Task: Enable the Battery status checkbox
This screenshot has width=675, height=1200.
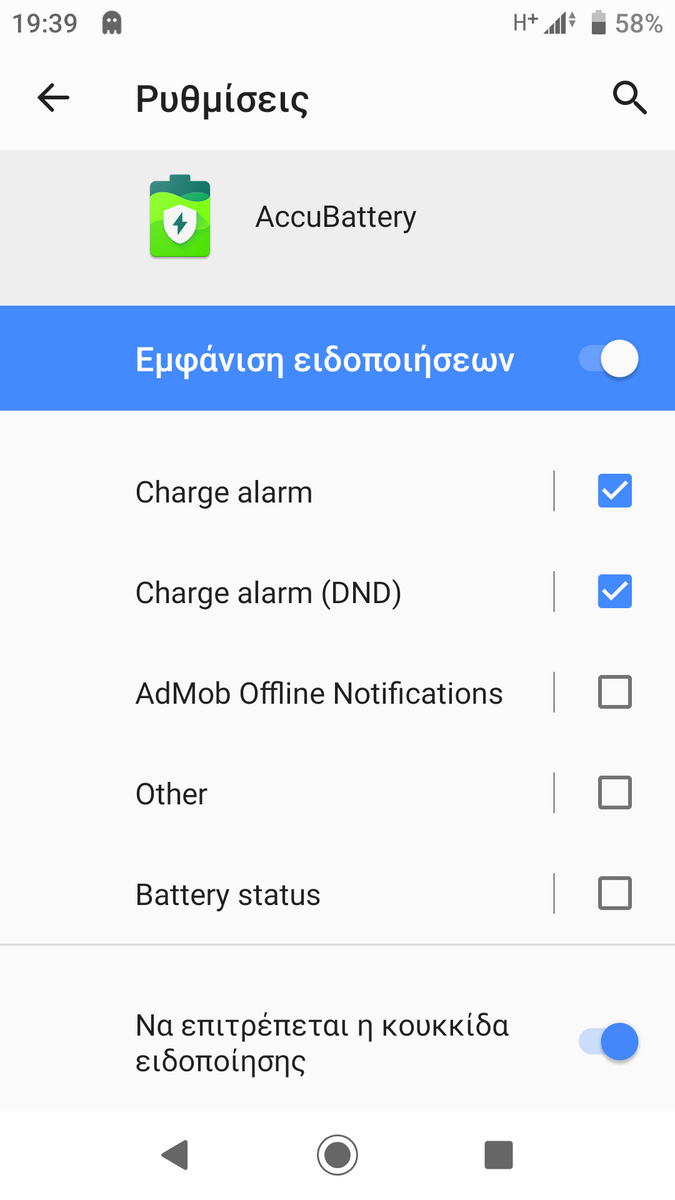Action: coord(615,893)
